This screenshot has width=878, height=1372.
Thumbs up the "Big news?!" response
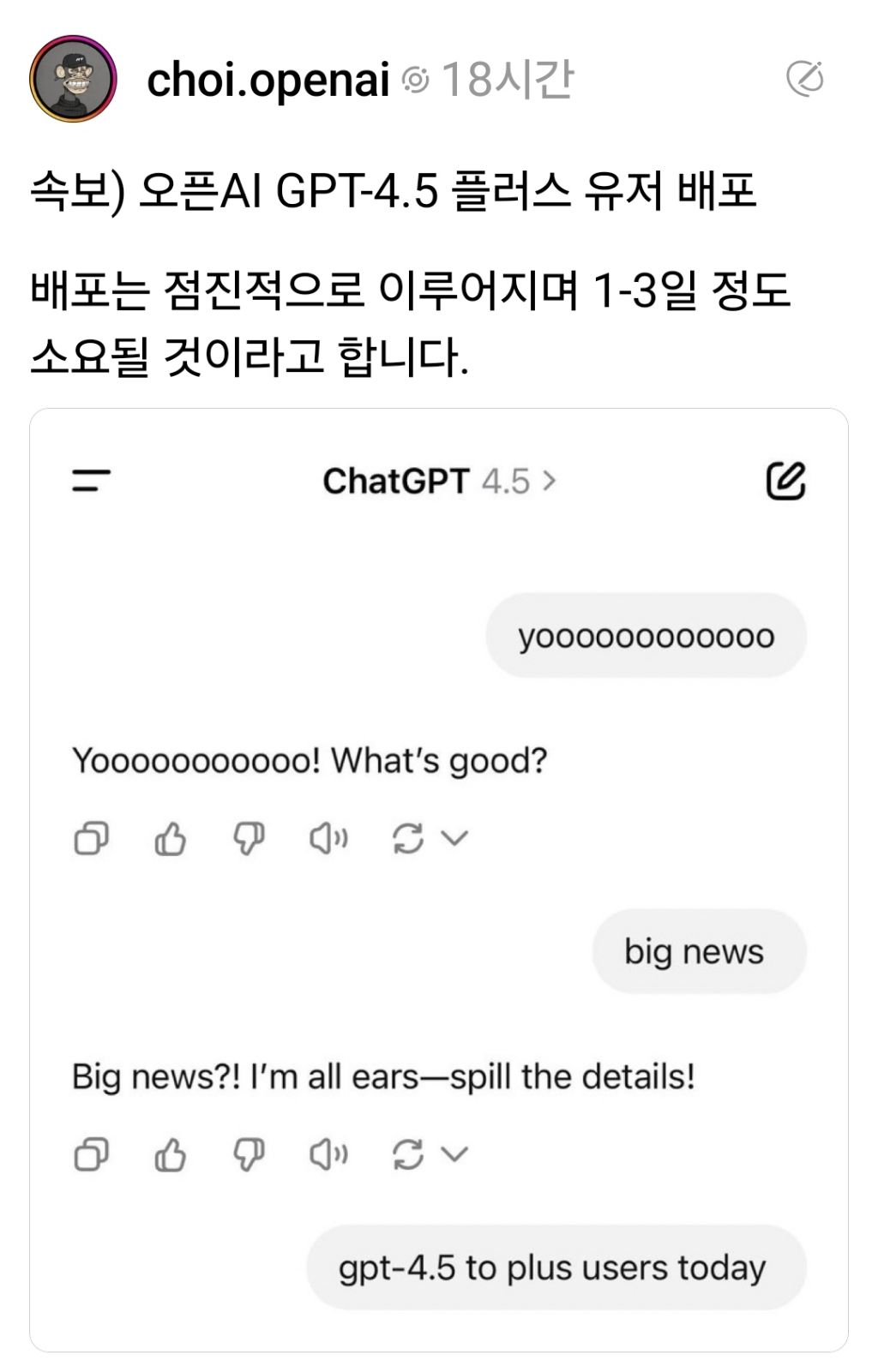(x=170, y=1154)
